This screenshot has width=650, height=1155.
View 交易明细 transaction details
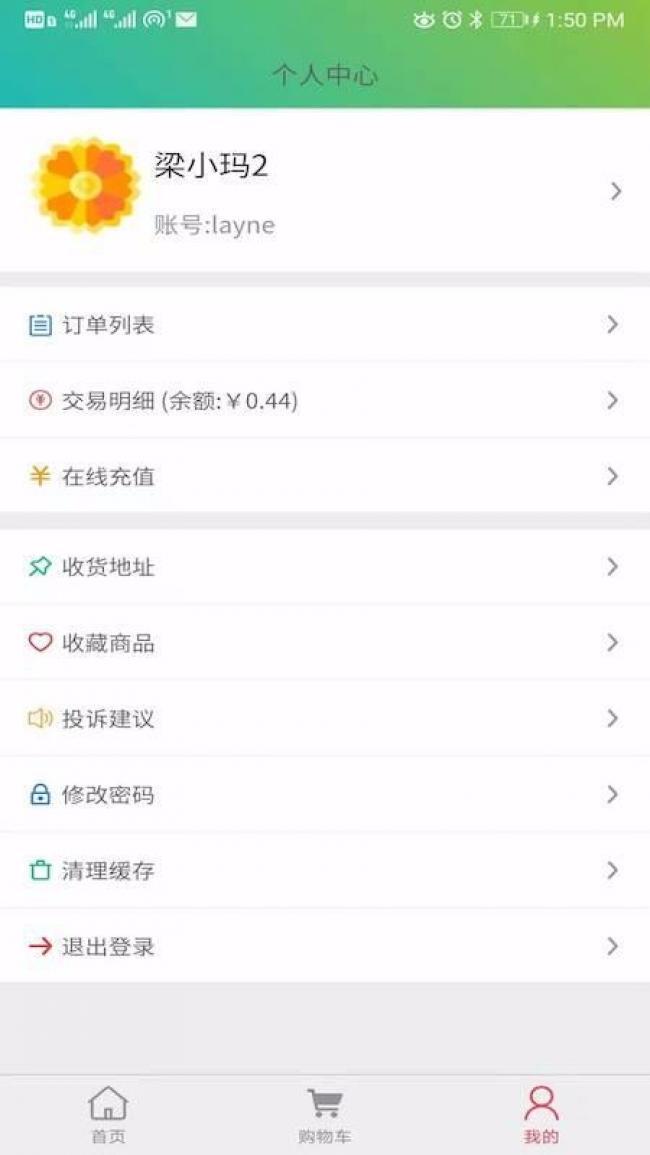pos(325,401)
